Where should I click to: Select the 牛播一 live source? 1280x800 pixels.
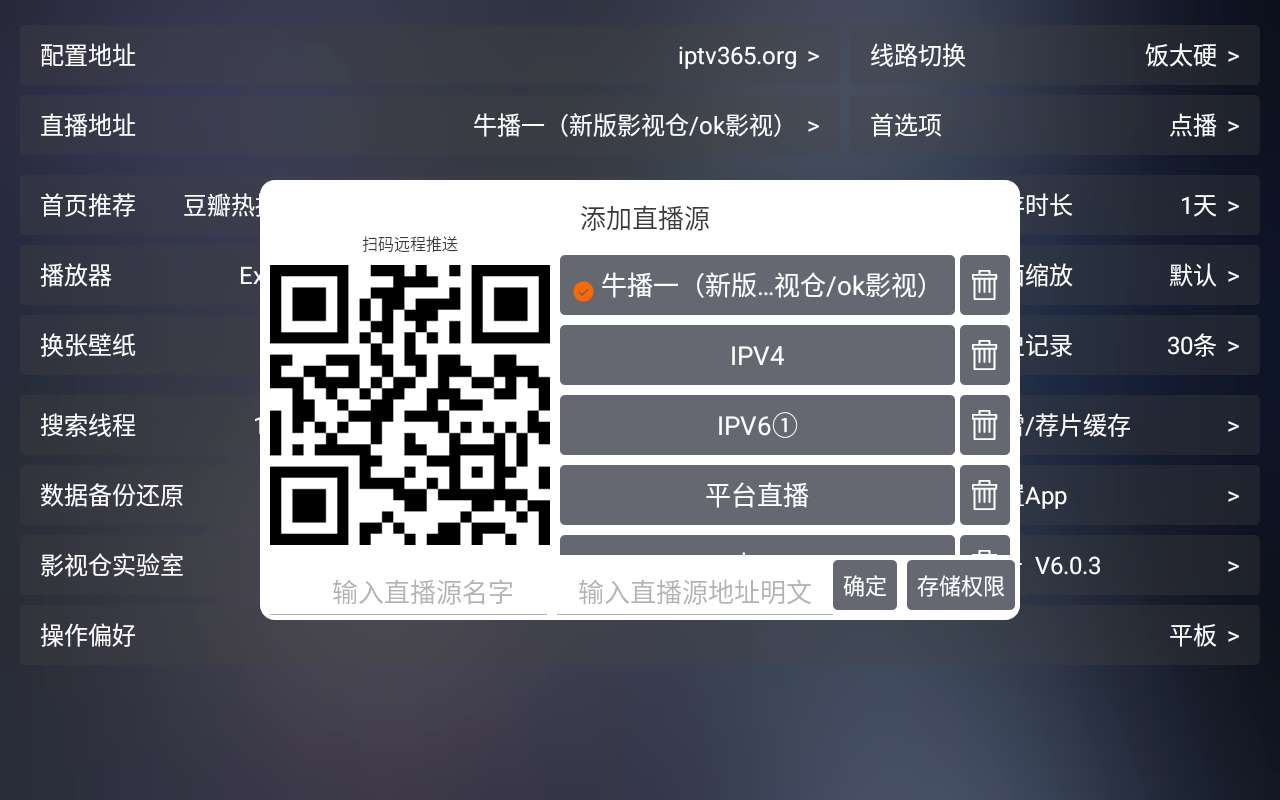pos(757,286)
